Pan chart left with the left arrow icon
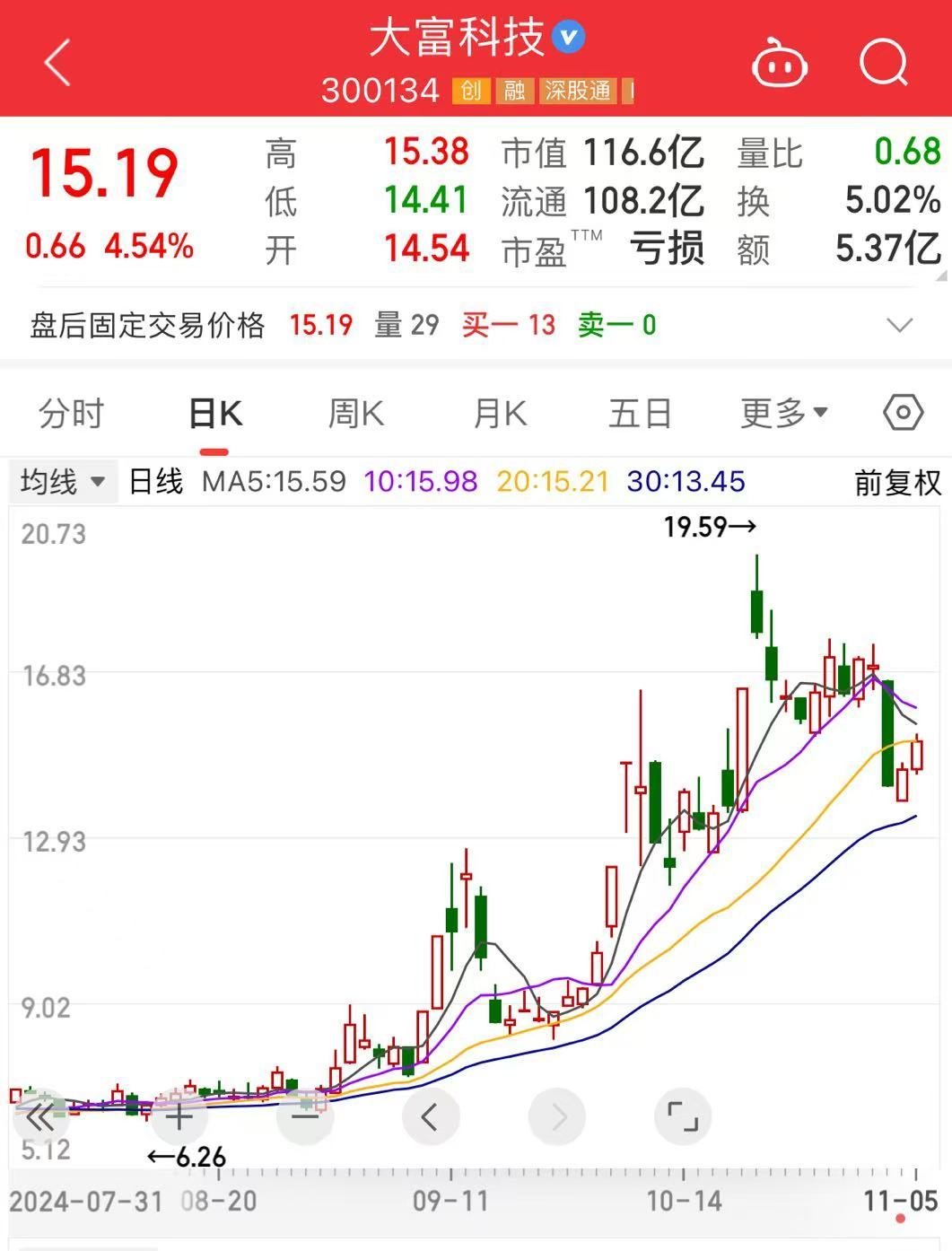The width and height of the screenshot is (952, 1251). point(431,1117)
